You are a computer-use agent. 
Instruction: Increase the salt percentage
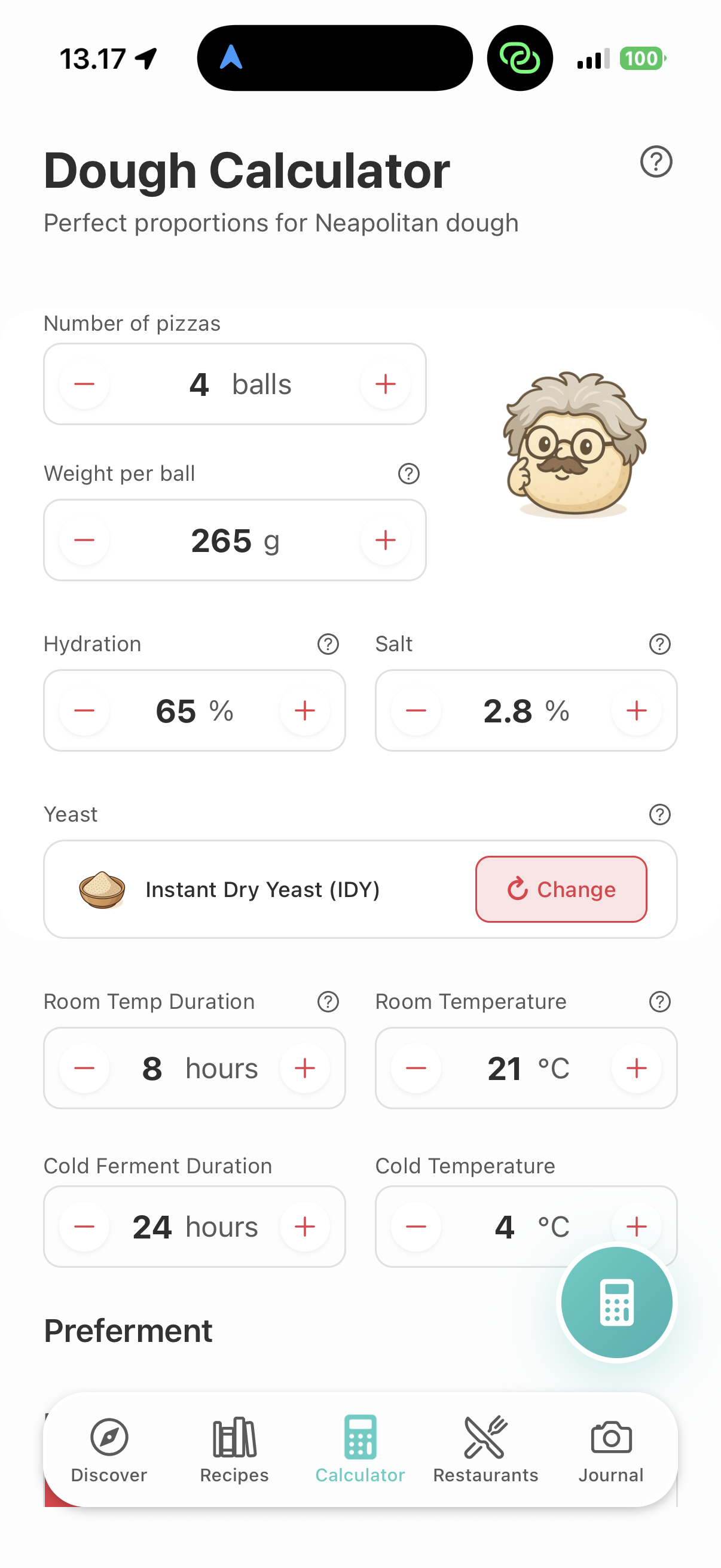(636, 710)
